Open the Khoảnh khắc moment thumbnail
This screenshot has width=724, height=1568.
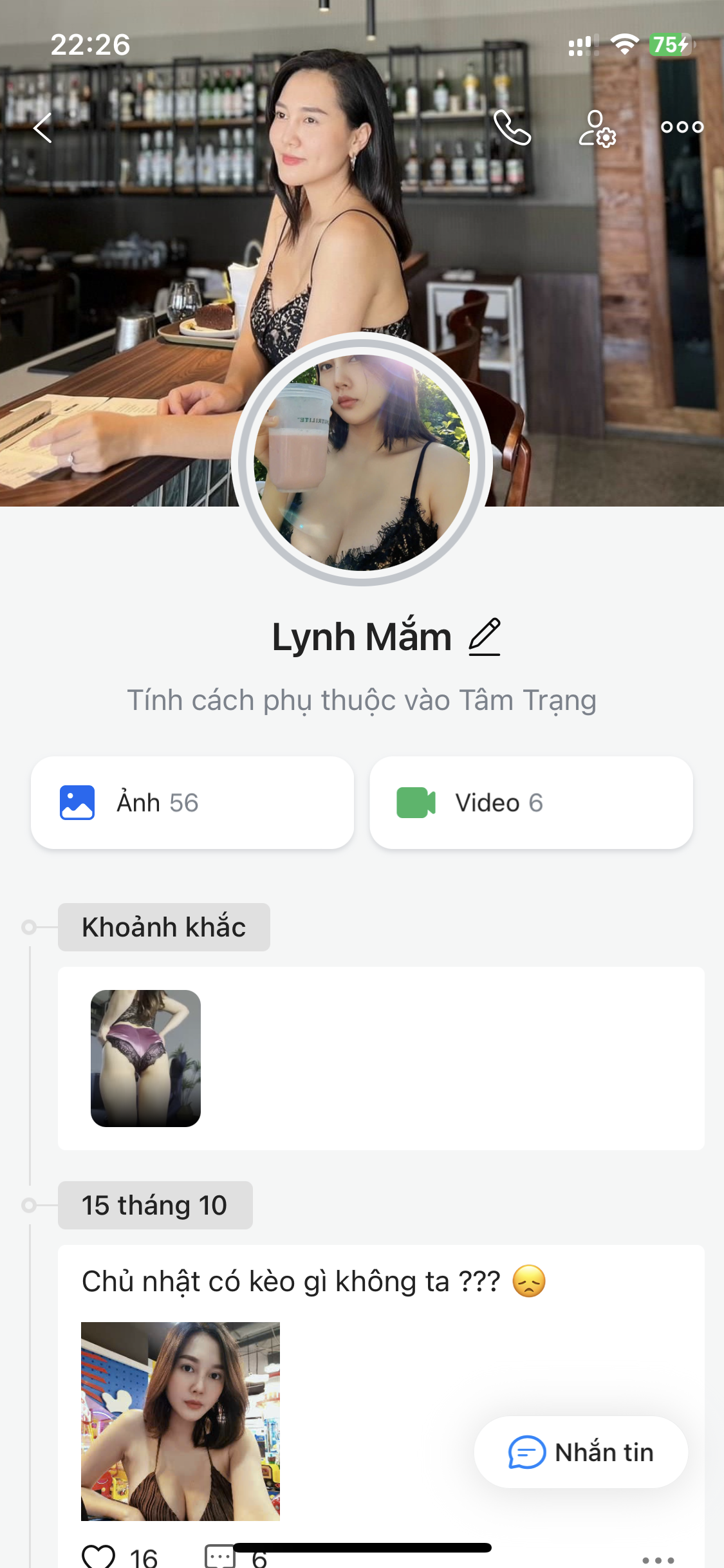(x=145, y=1058)
